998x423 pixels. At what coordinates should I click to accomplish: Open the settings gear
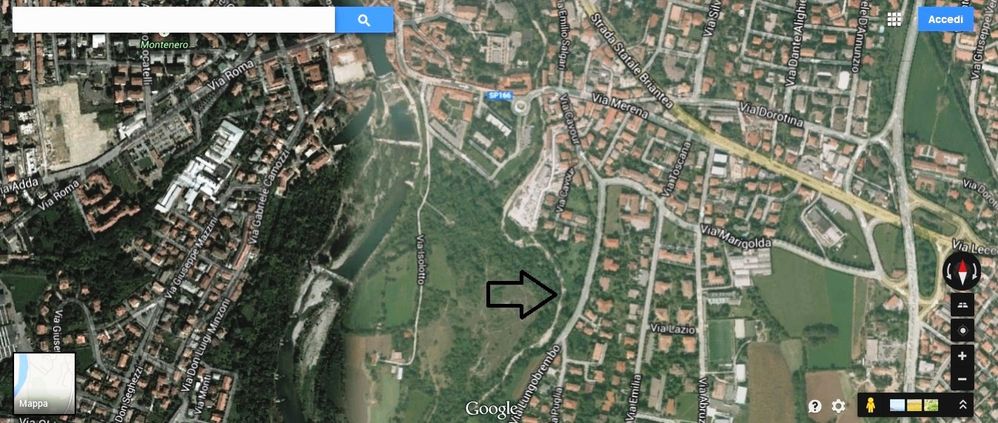click(x=838, y=406)
